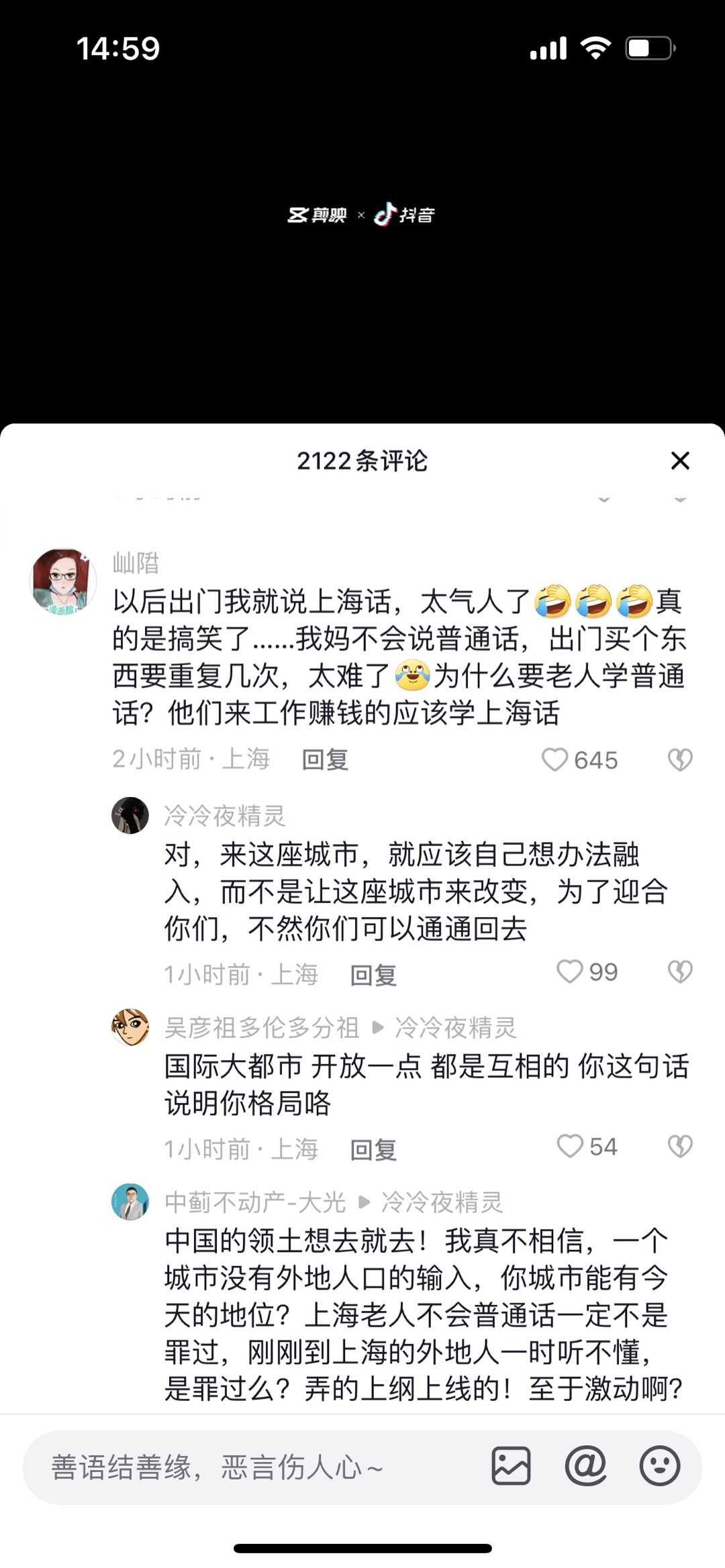Image resolution: width=725 pixels, height=1568 pixels.
Task: Focus the 善语结善缘 comment input field
Action: click(x=255, y=1467)
